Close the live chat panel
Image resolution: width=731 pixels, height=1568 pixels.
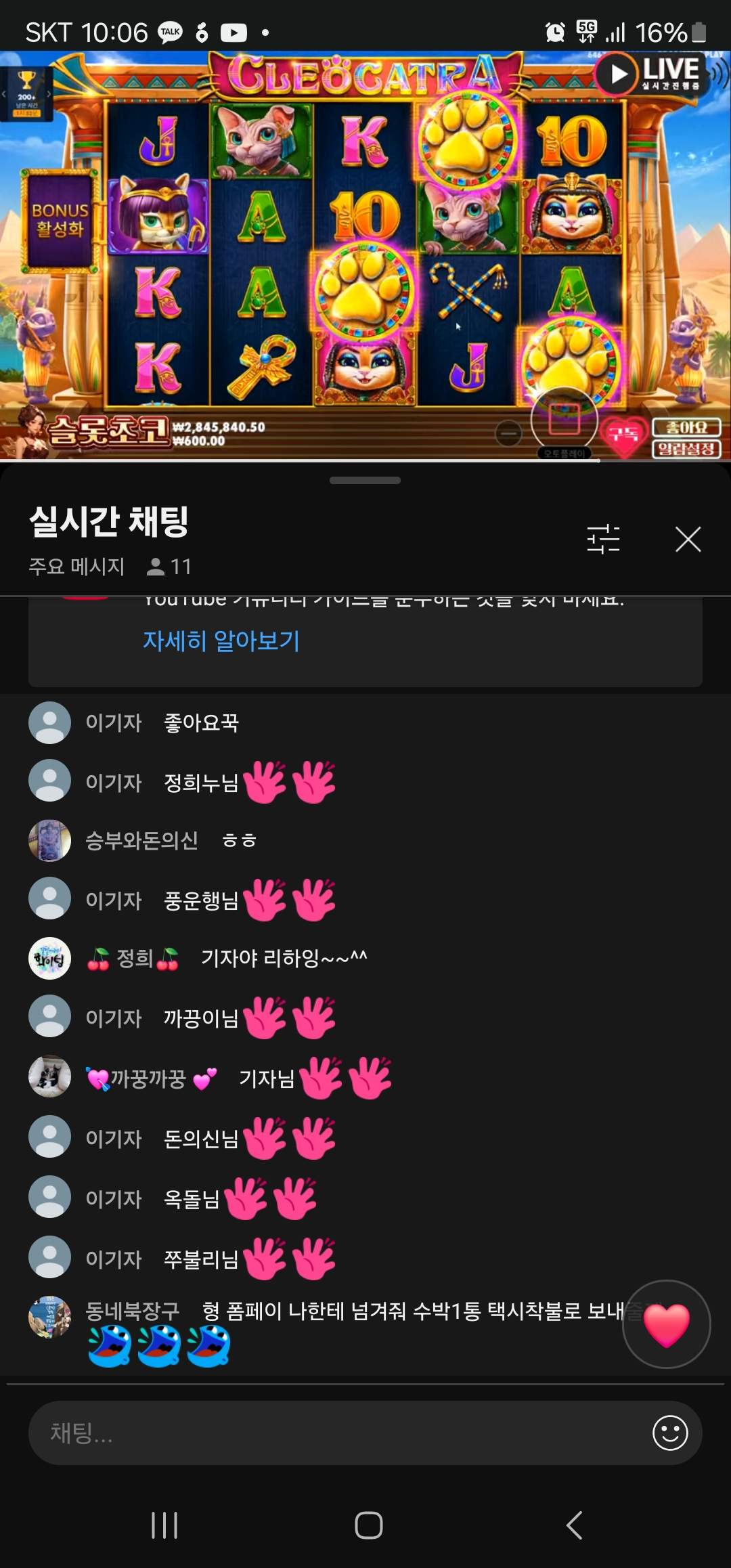click(x=688, y=540)
